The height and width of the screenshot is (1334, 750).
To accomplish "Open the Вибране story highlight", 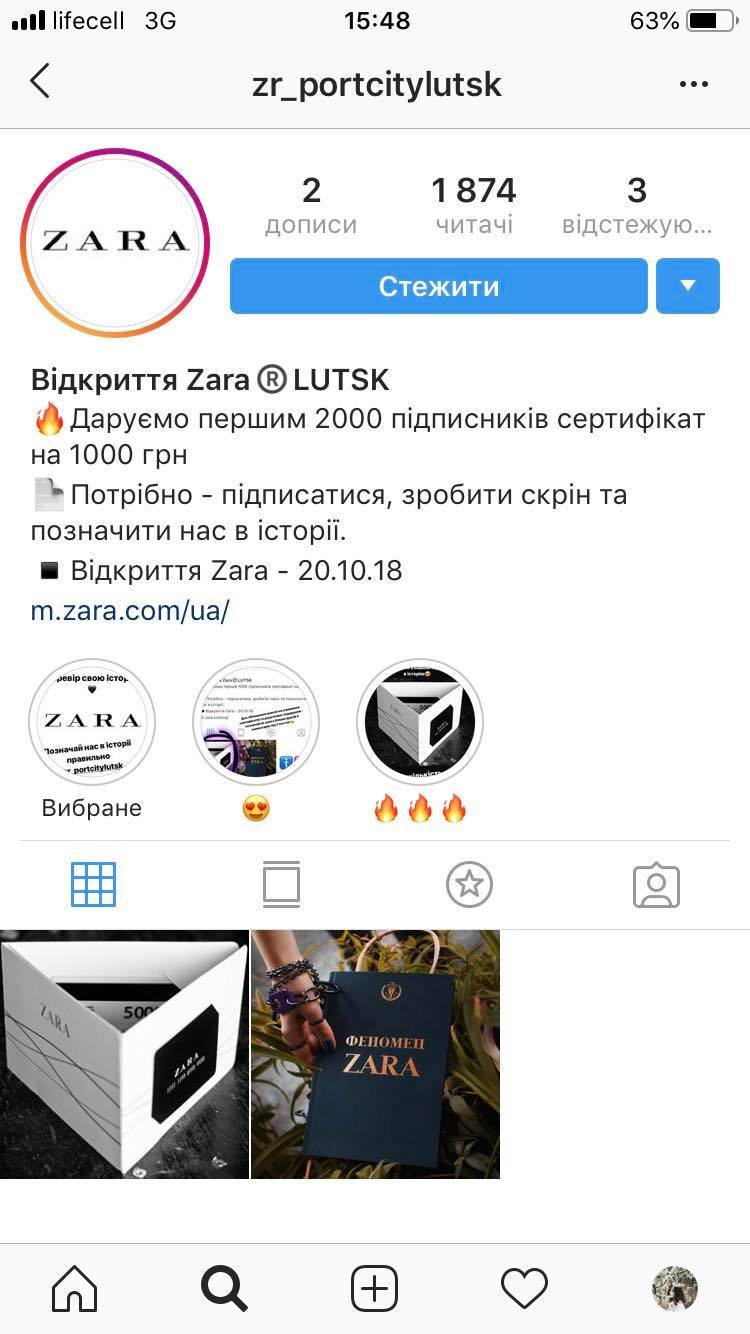I will pyautogui.click(x=92, y=721).
